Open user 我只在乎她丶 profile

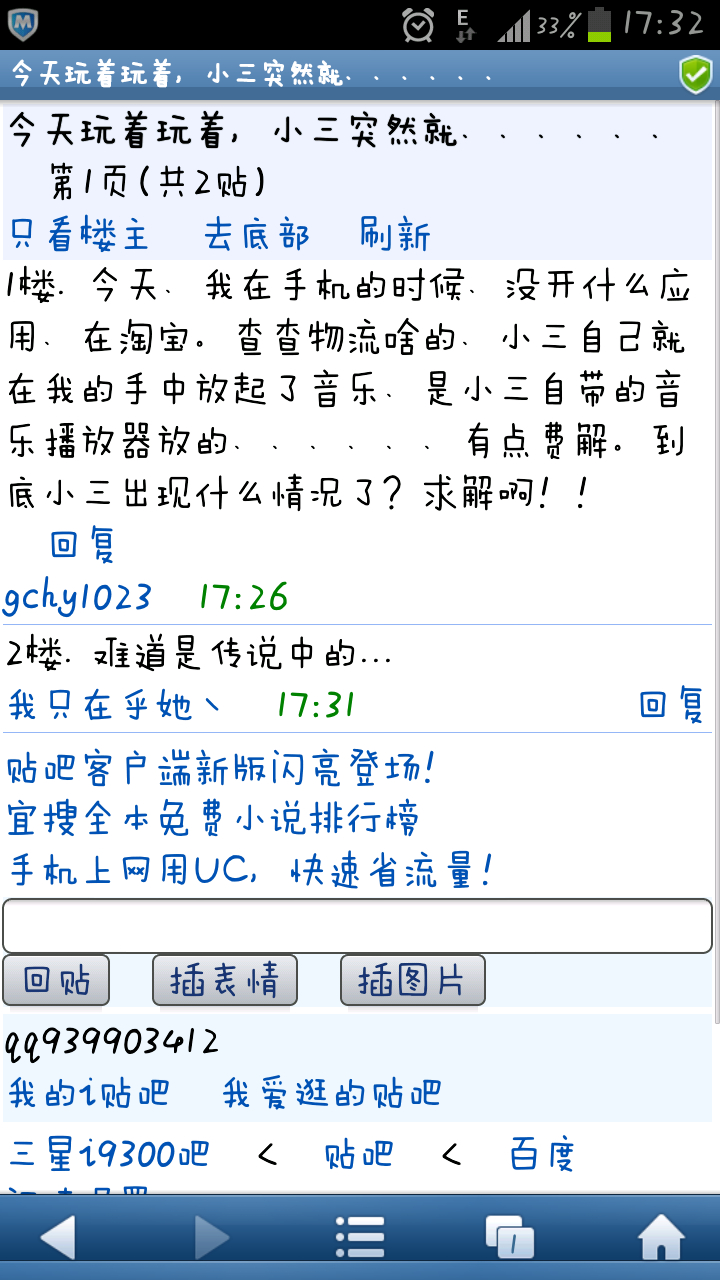pos(114,705)
